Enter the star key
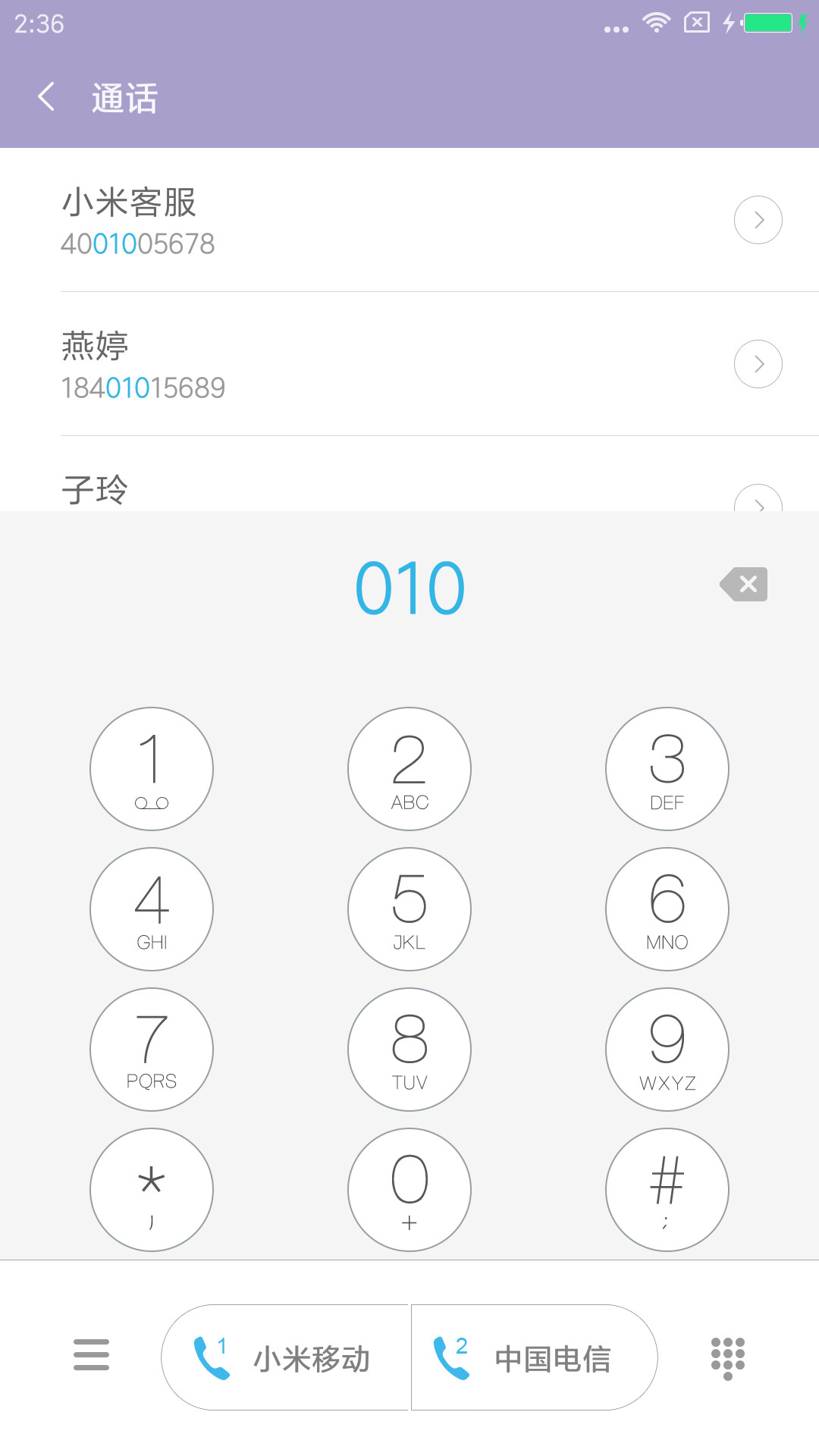Viewport: 819px width, 1456px height. [x=152, y=1190]
